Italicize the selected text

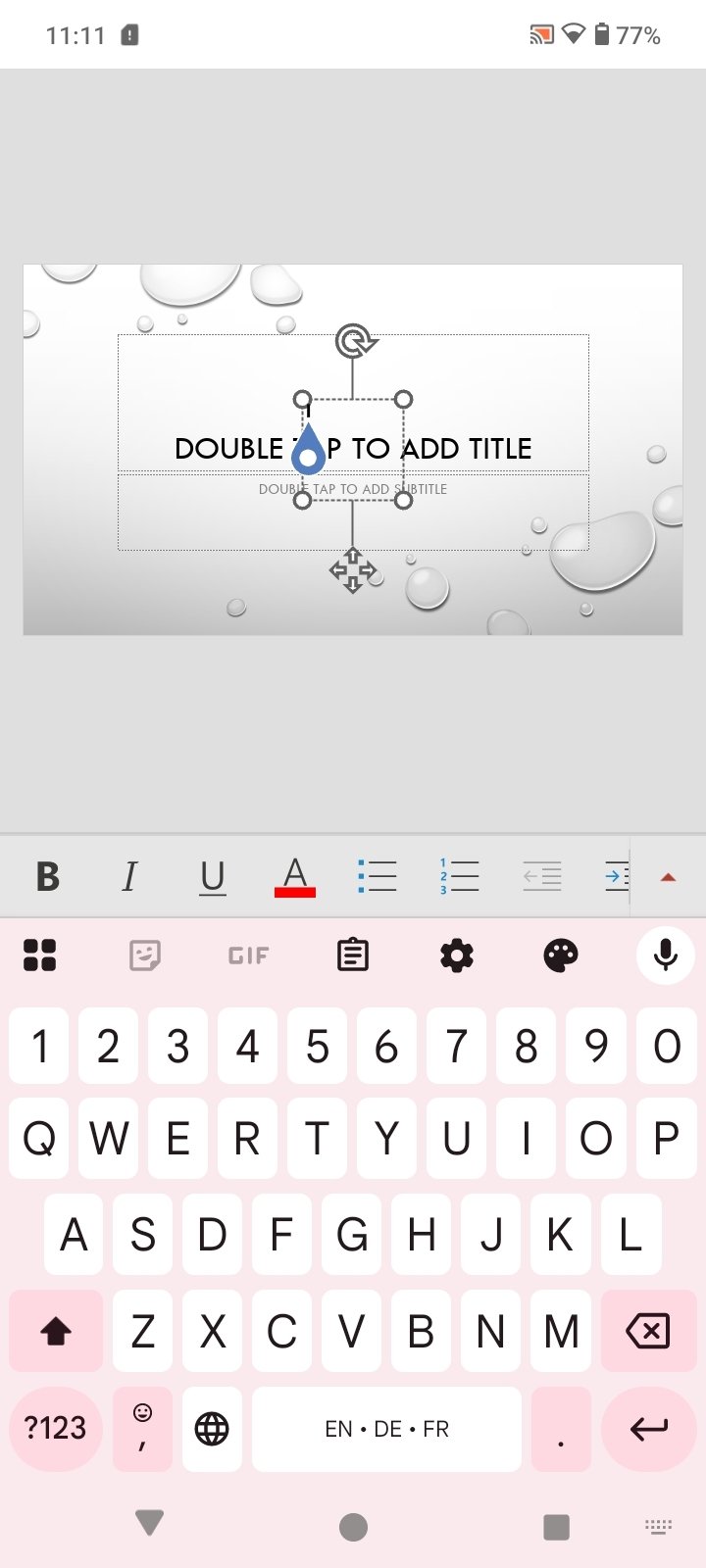click(x=129, y=876)
